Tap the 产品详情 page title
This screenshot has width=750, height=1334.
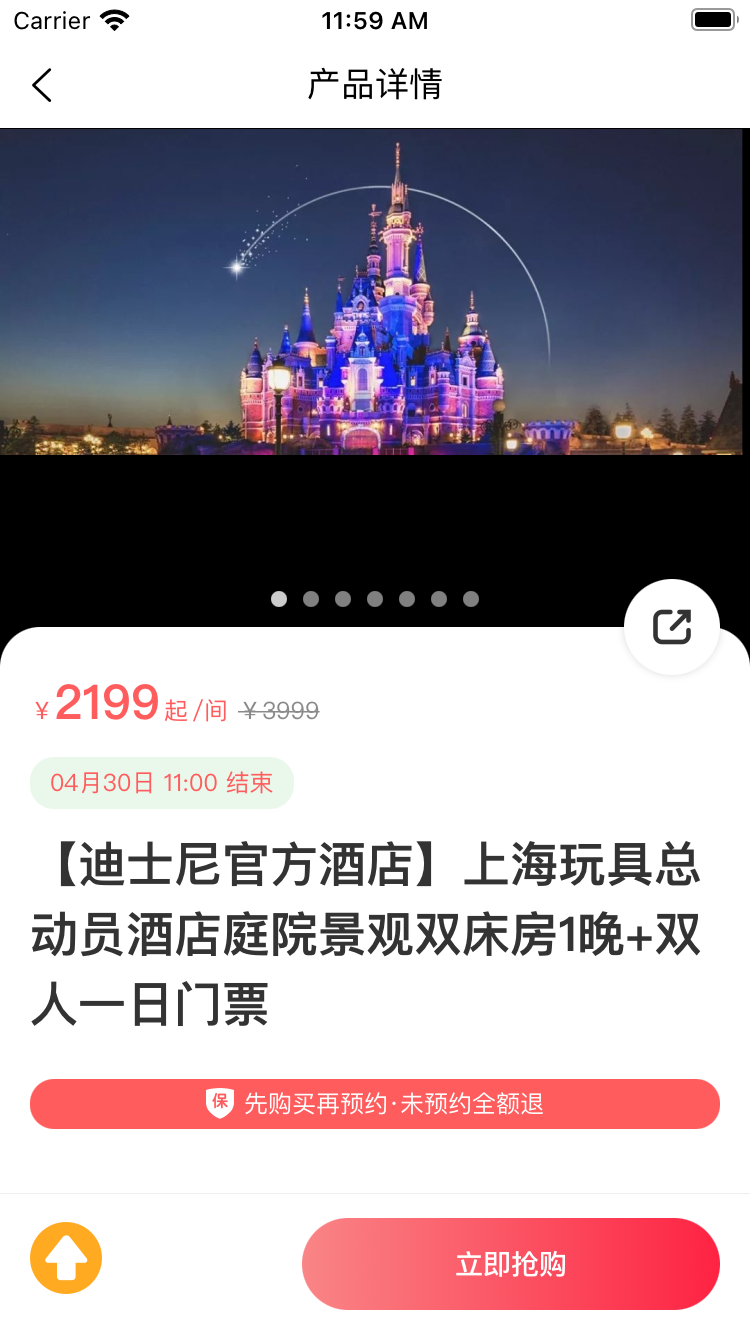pos(374,85)
